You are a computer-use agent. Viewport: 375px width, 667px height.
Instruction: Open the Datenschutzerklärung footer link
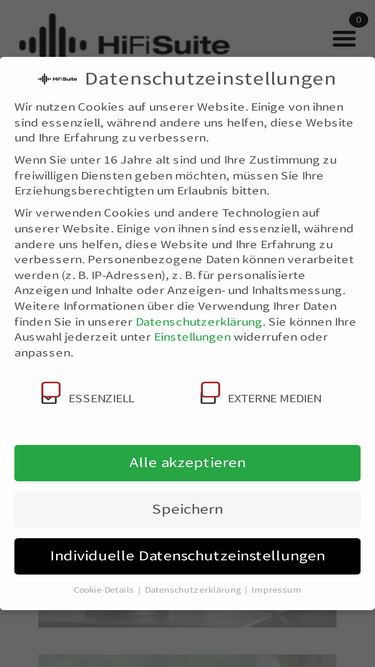[x=193, y=590]
